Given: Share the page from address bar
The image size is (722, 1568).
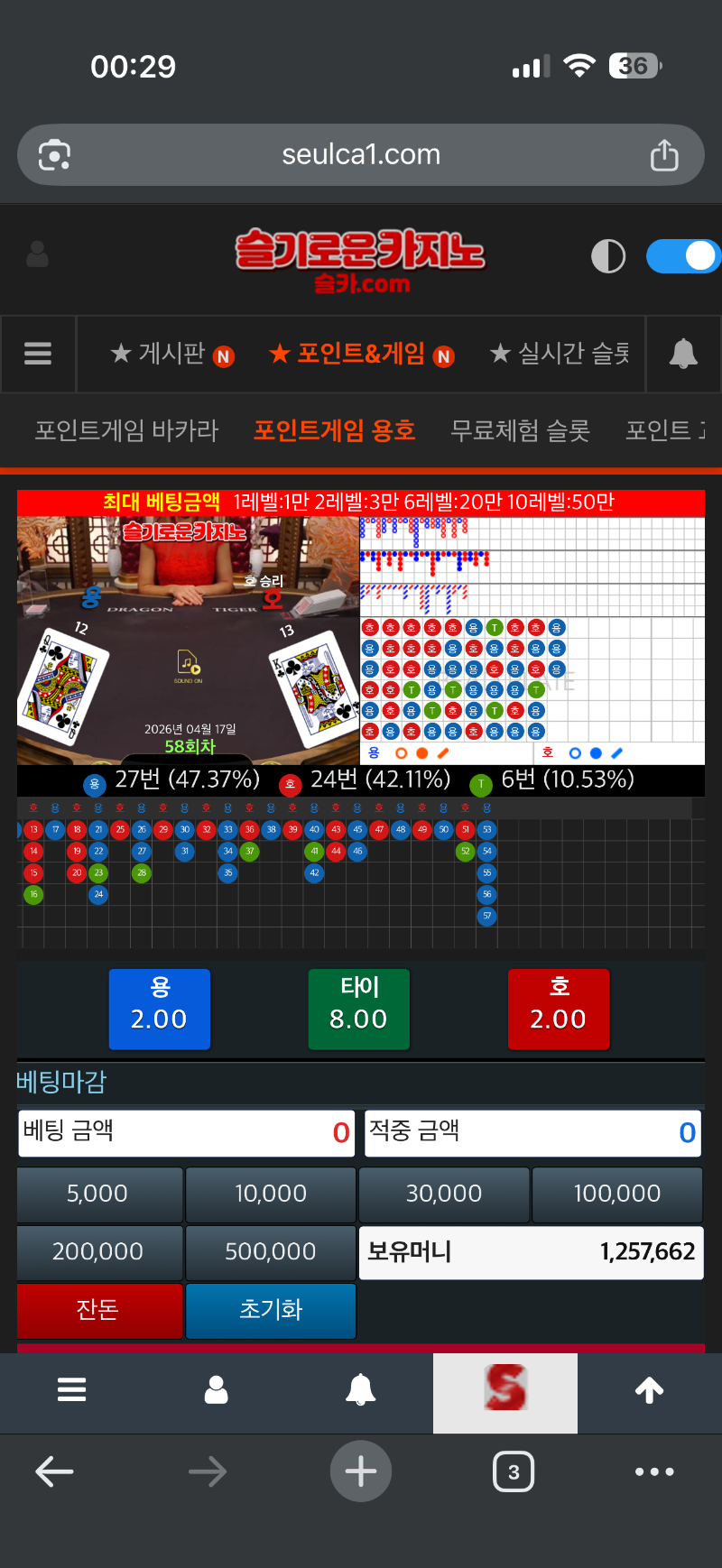Looking at the screenshot, I should (664, 155).
